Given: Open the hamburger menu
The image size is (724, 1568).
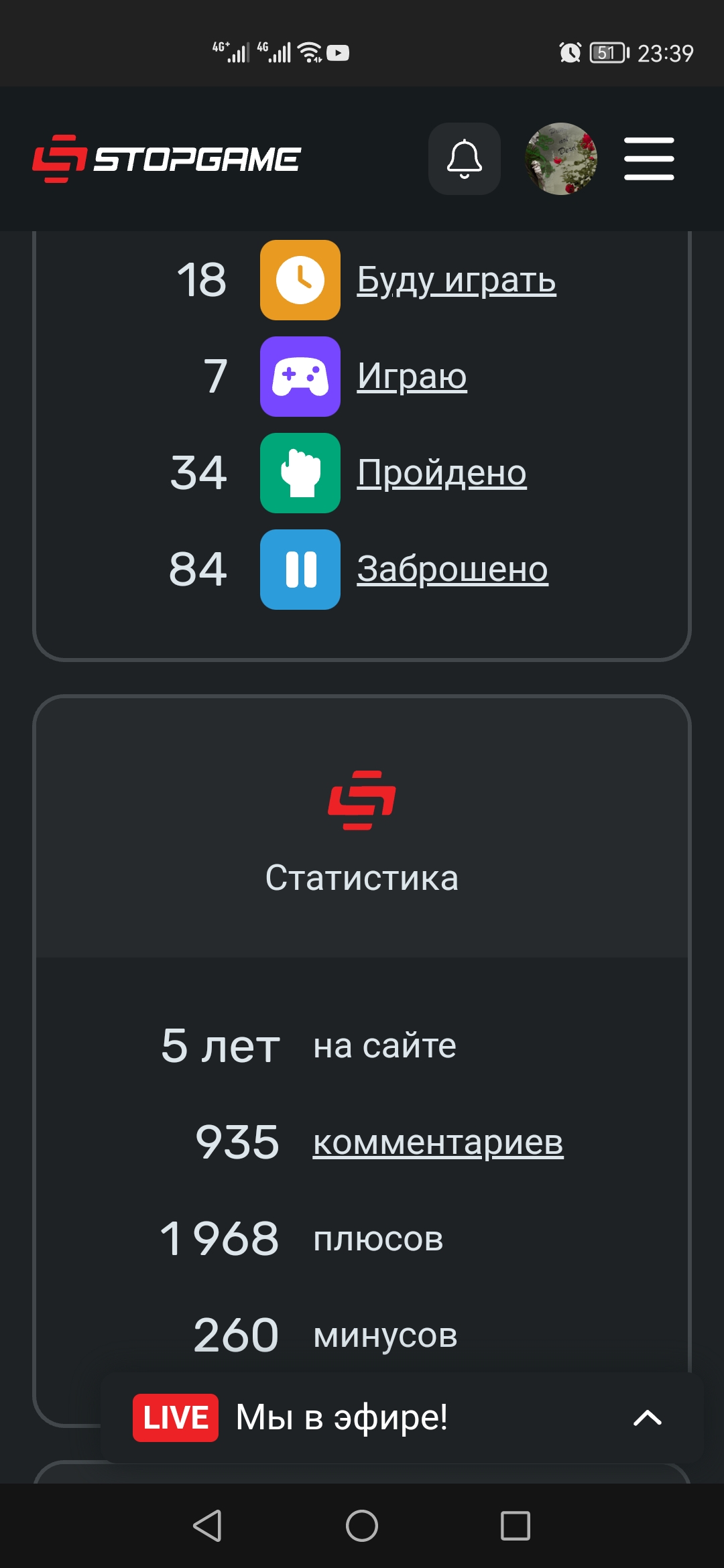Looking at the screenshot, I should click(x=649, y=159).
